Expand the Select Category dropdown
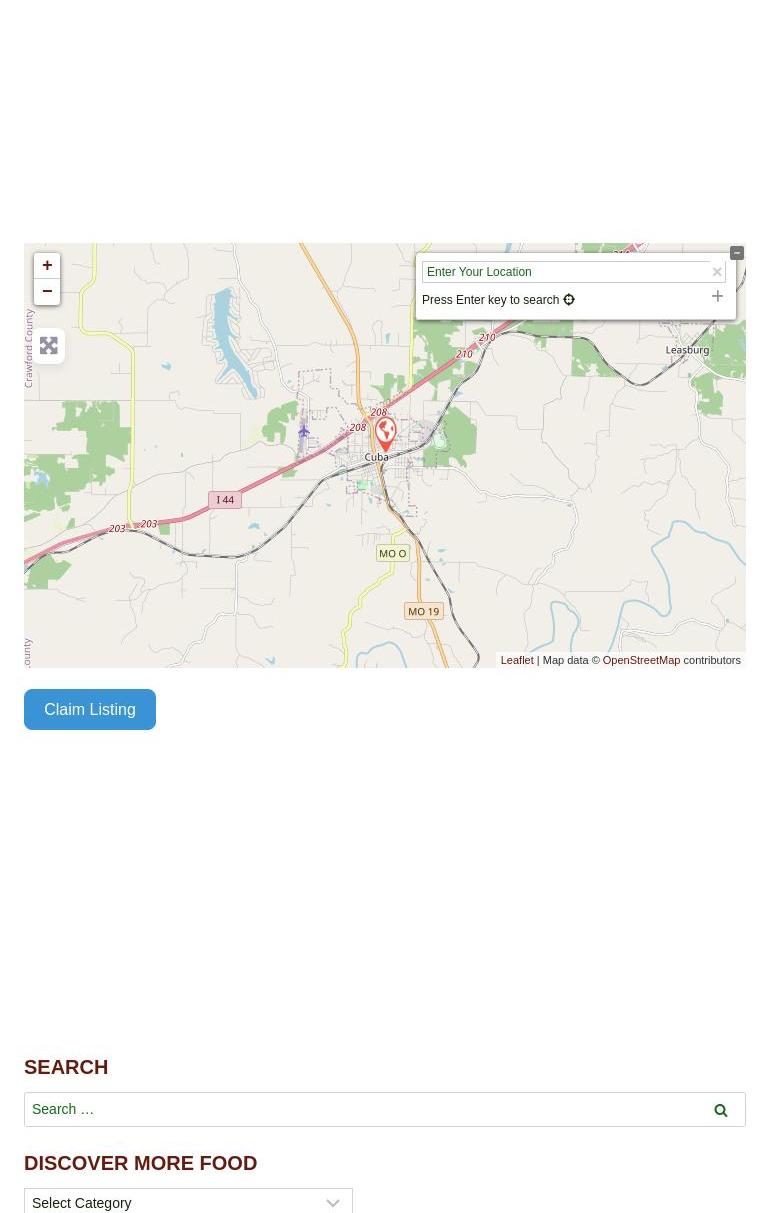The width and height of the screenshot is (770, 1213). point(188,1202)
